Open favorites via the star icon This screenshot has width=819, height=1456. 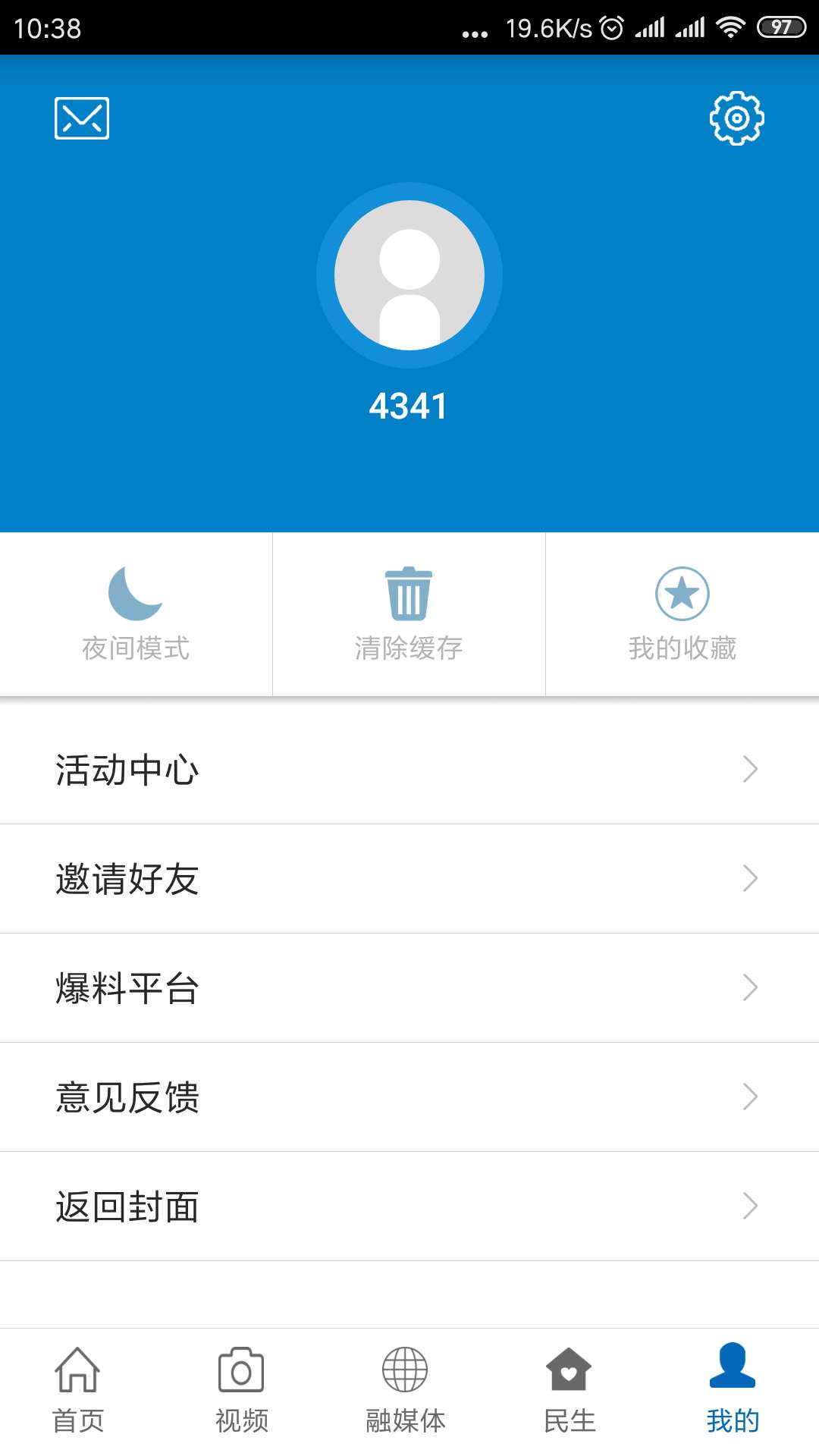click(x=682, y=596)
